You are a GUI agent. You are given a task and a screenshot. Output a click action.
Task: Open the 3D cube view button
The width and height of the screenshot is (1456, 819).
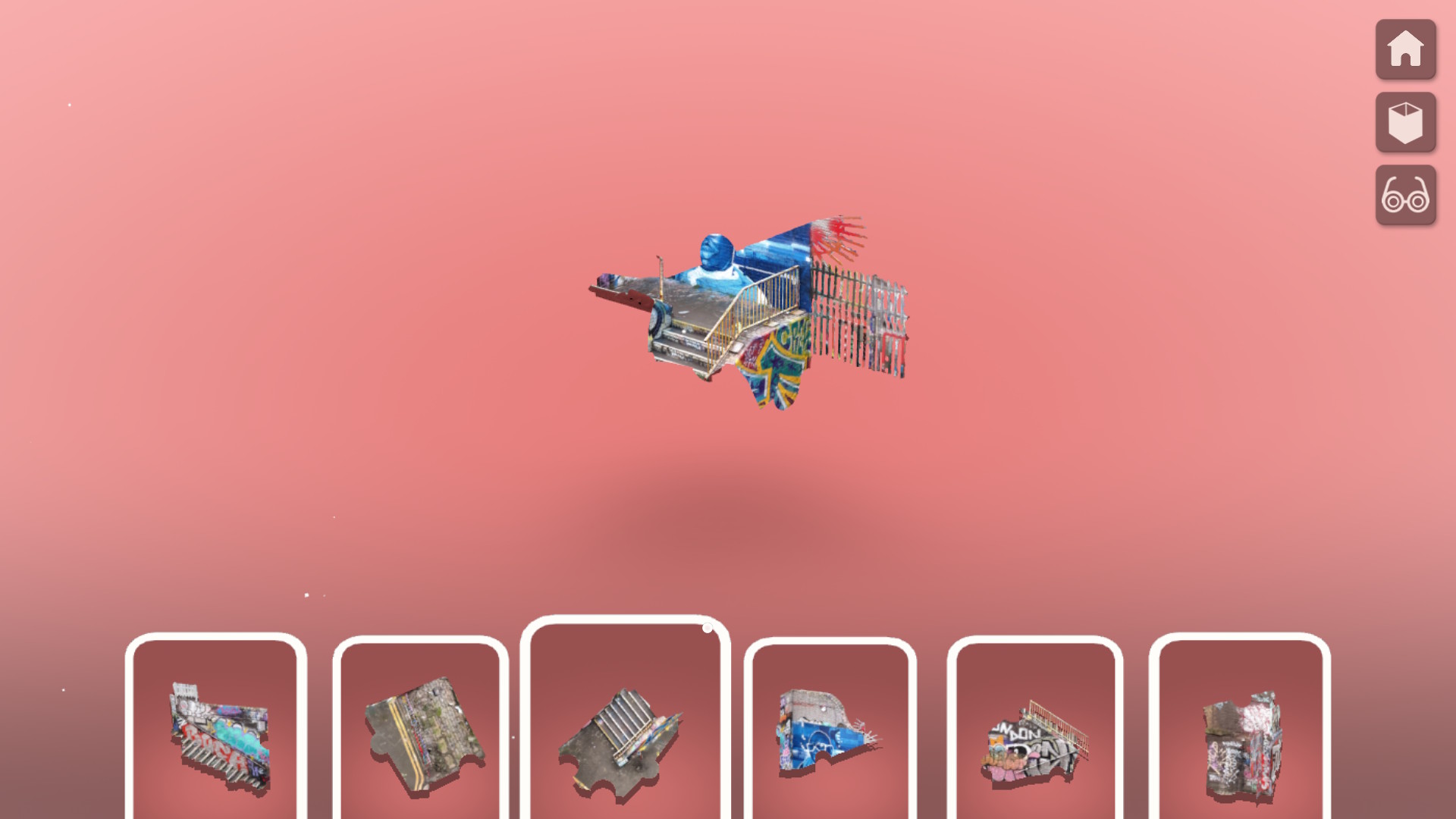pos(1405,122)
